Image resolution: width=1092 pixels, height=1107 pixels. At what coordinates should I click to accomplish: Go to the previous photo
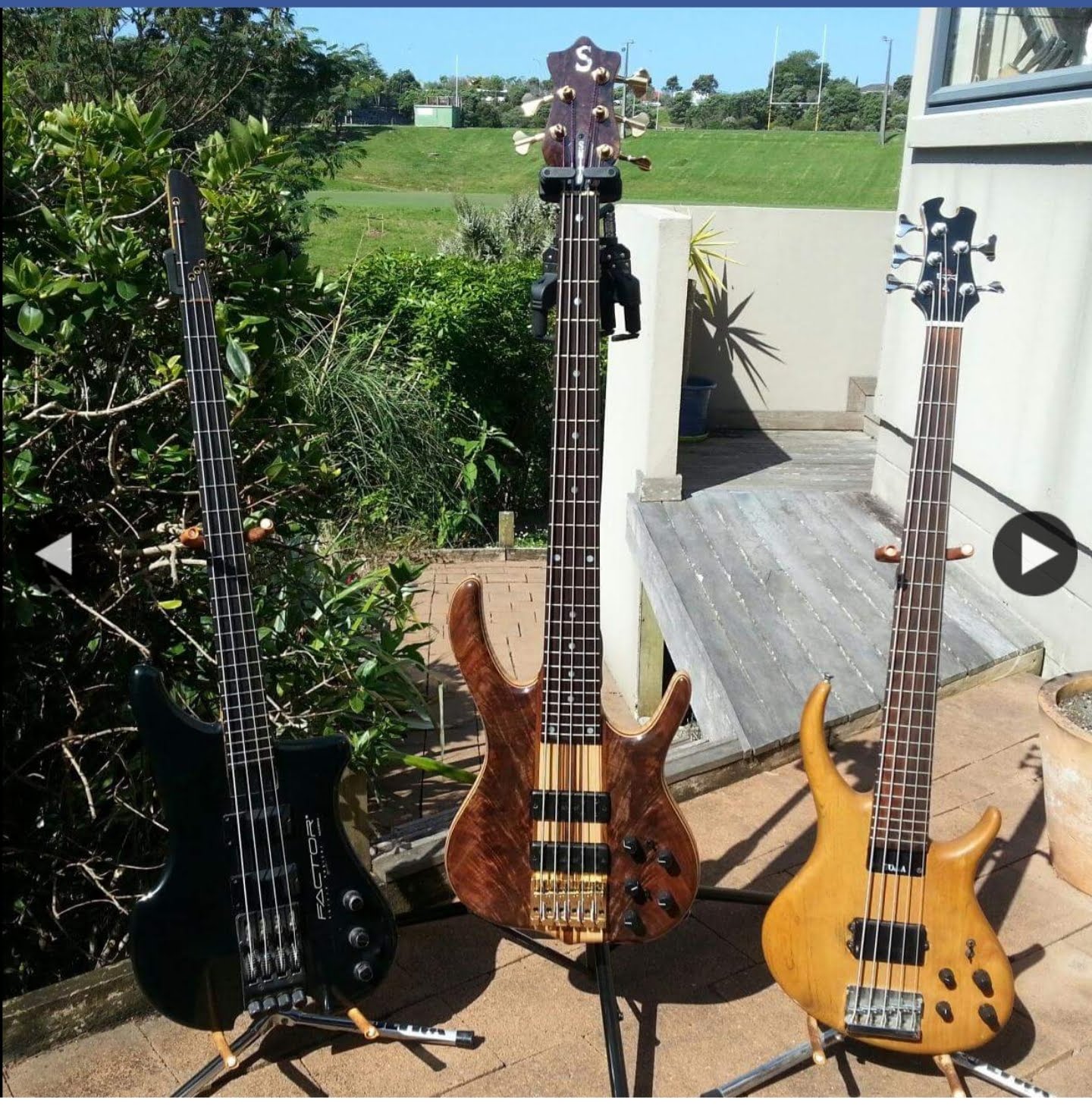coord(55,553)
